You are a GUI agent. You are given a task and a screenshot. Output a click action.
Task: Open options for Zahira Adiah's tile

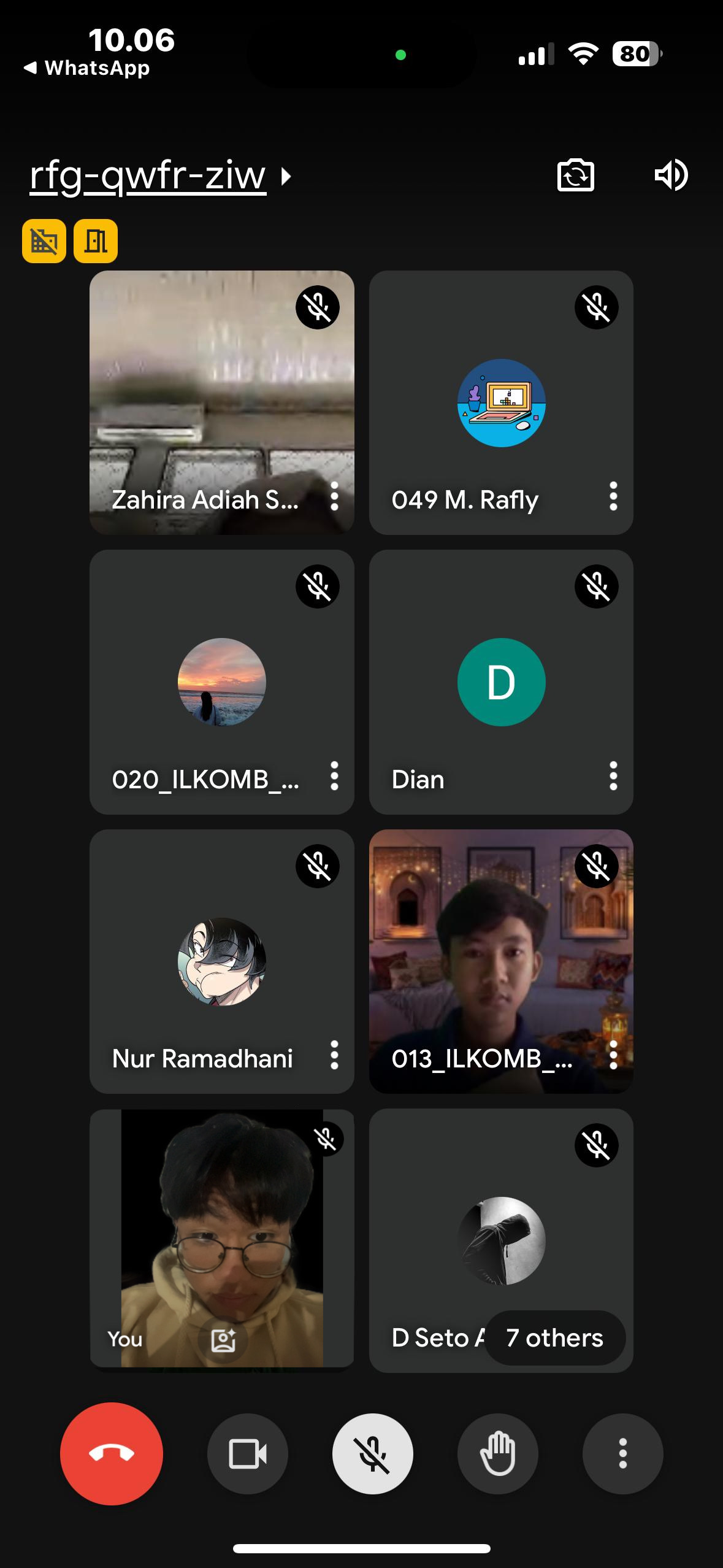pos(334,496)
